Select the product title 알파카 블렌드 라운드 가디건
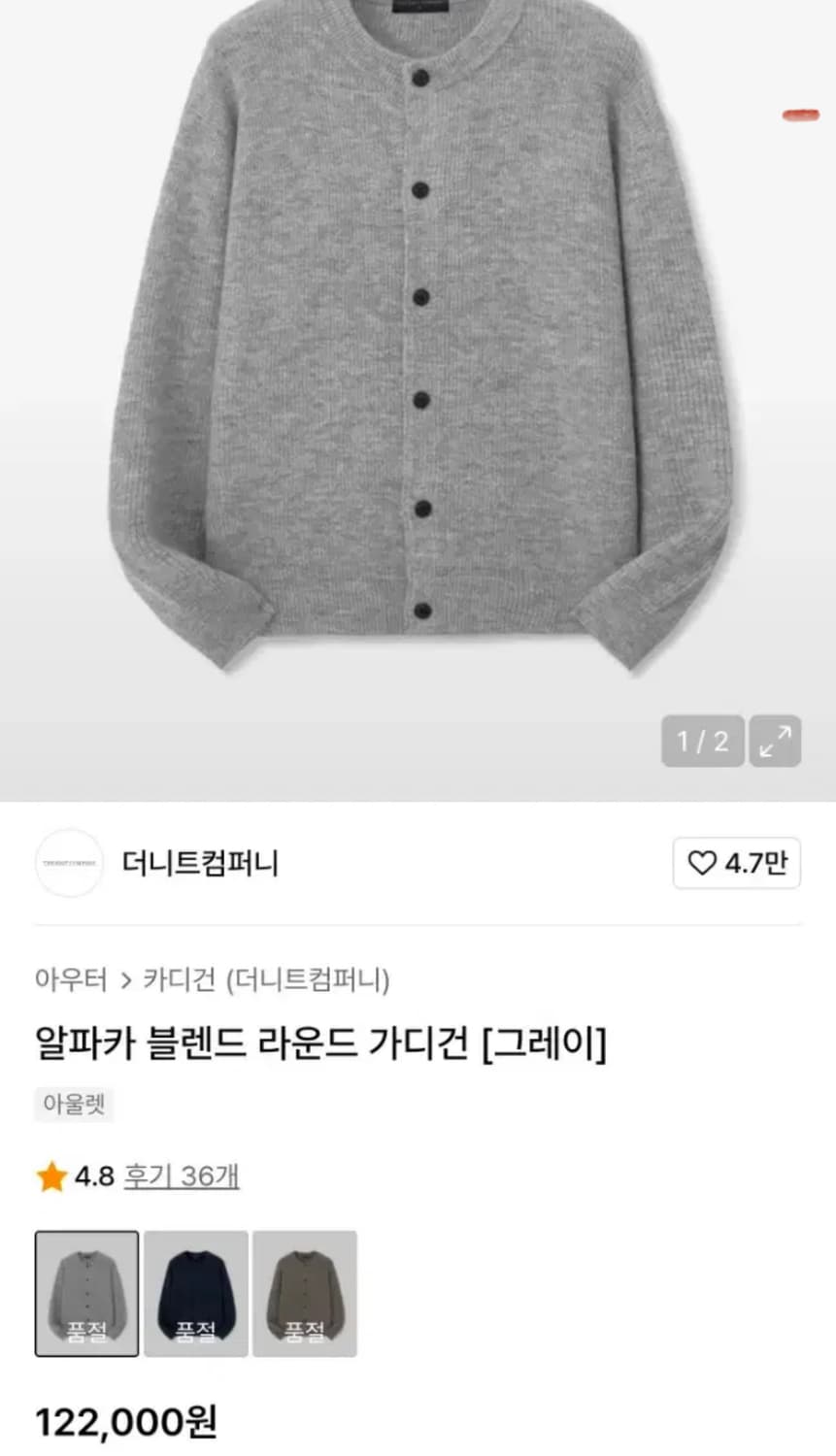 tap(320, 1041)
